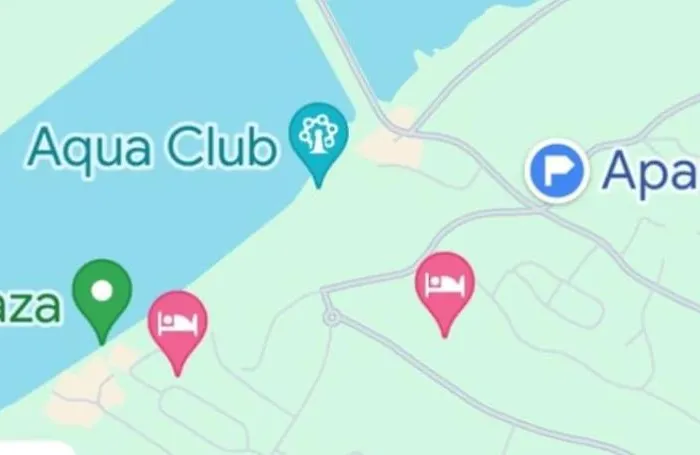700x455 pixels.
Task: Tap the Aqua Club amusement park pin
Action: pos(318,138)
